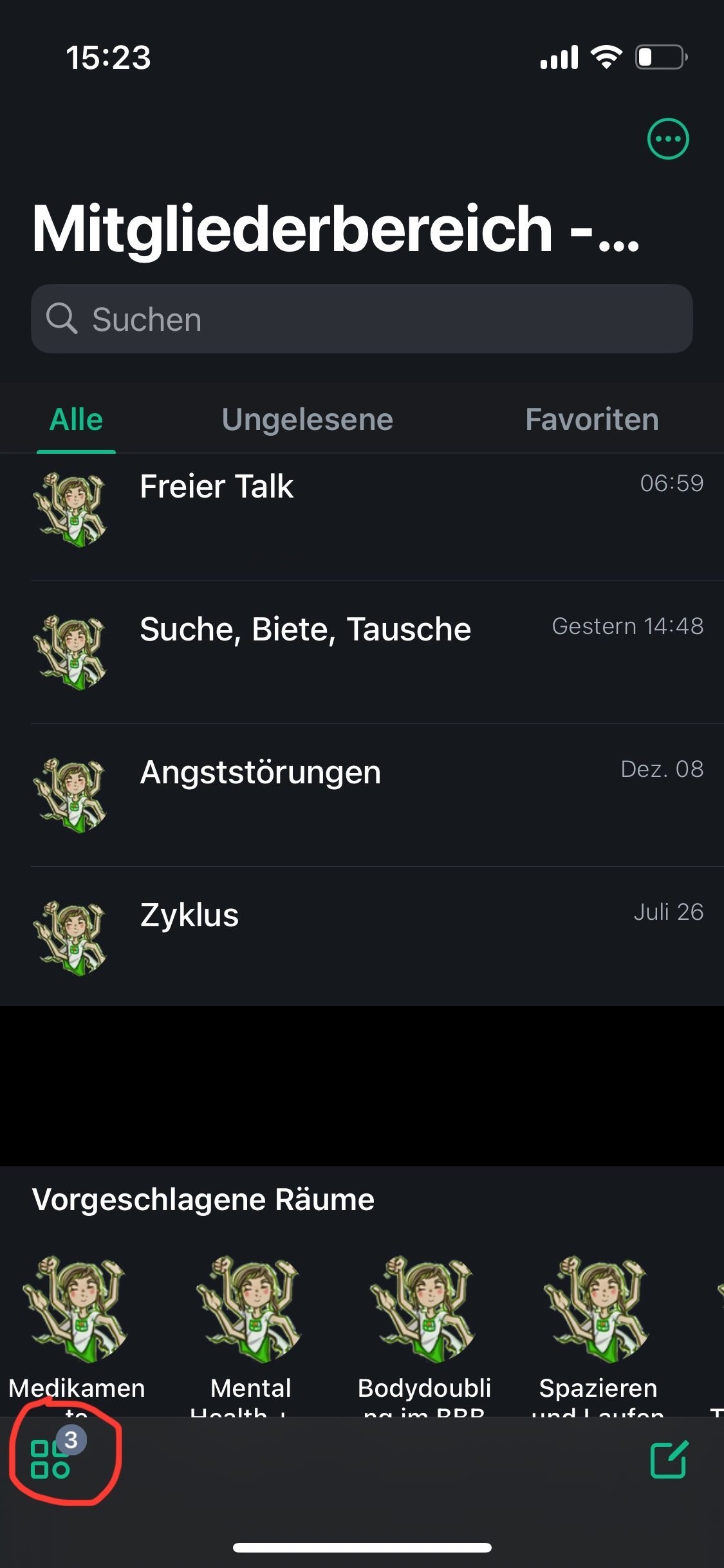Open the three-dot more options menu
The width and height of the screenshot is (724, 1568).
click(x=667, y=138)
